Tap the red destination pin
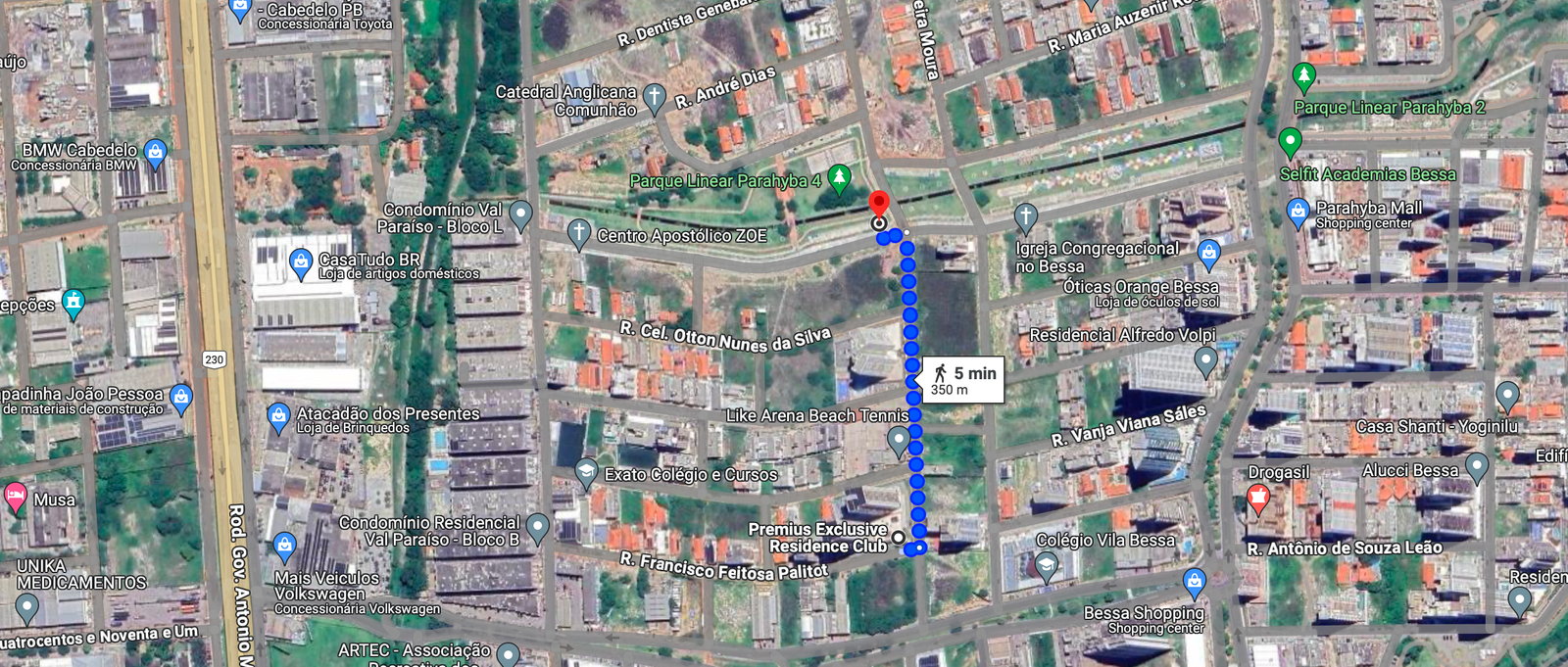This screenshot has height=667, width=1568. 879,203
